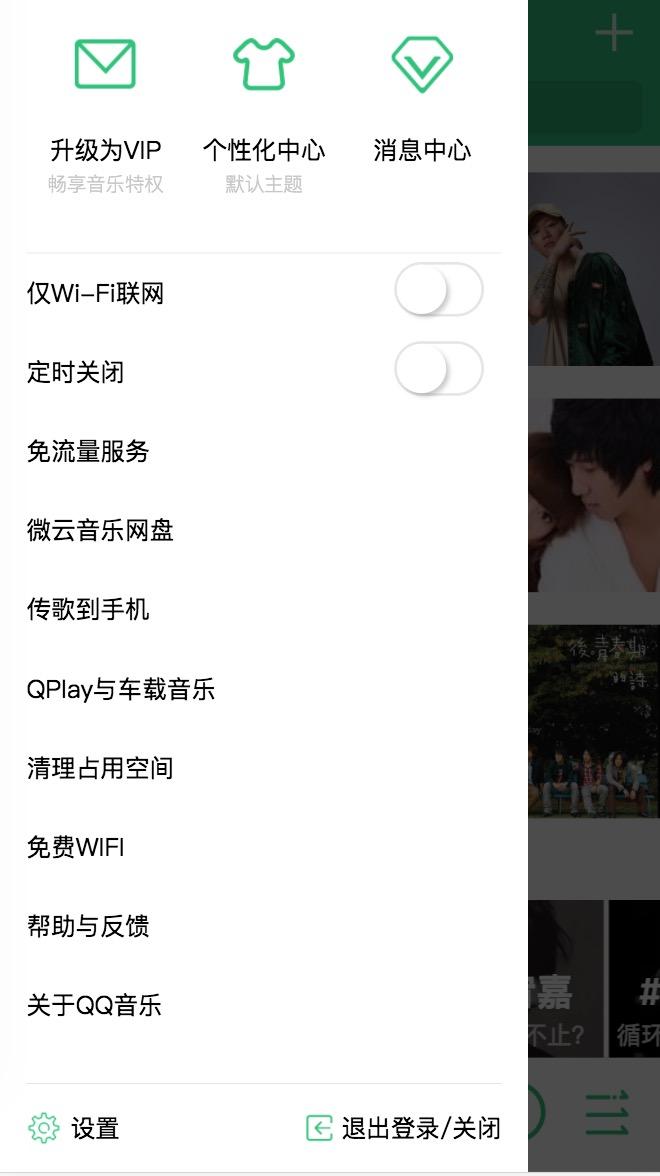
Task: Toggle 仅Wi-Fi联网 switch
Action: pyautogui.click(x=438, y=293)
